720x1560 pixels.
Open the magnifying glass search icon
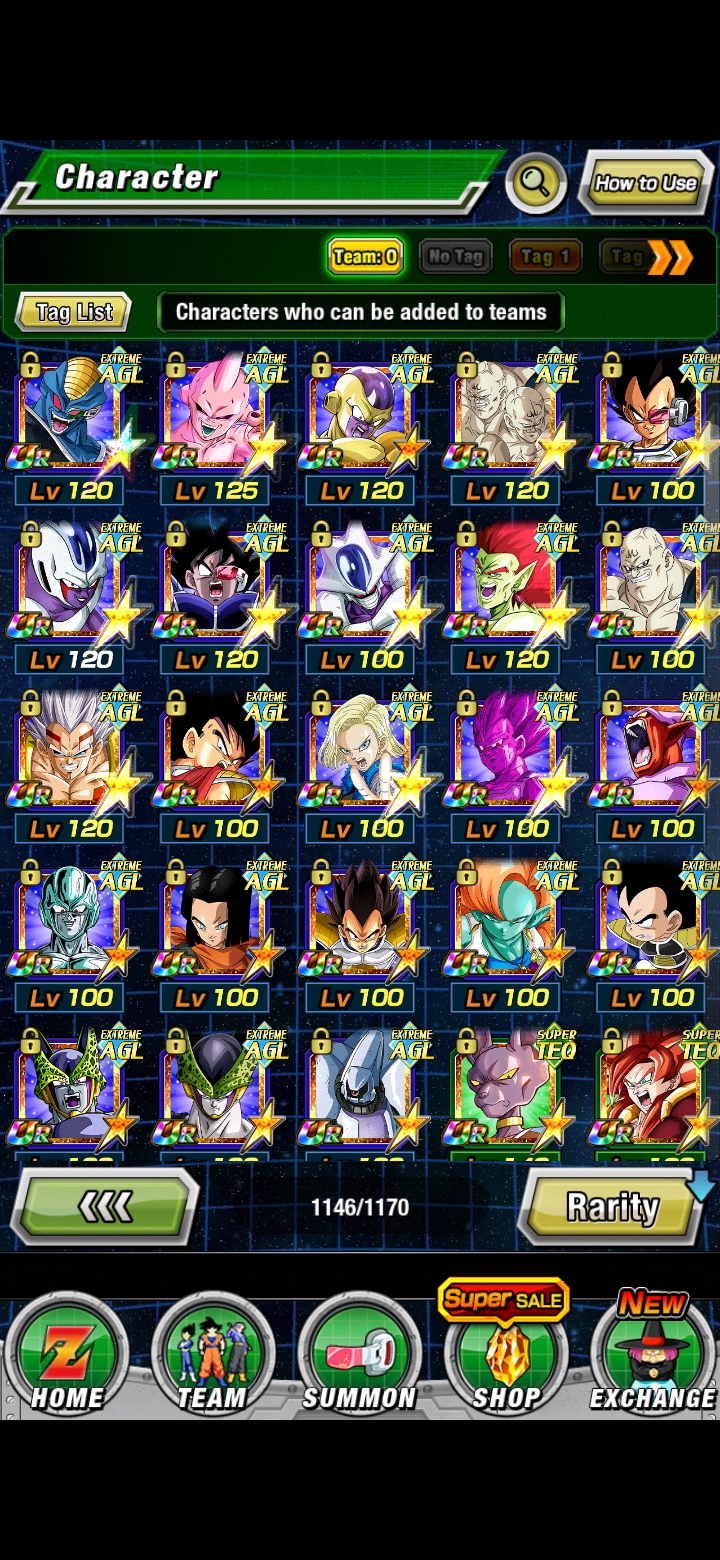536,183
